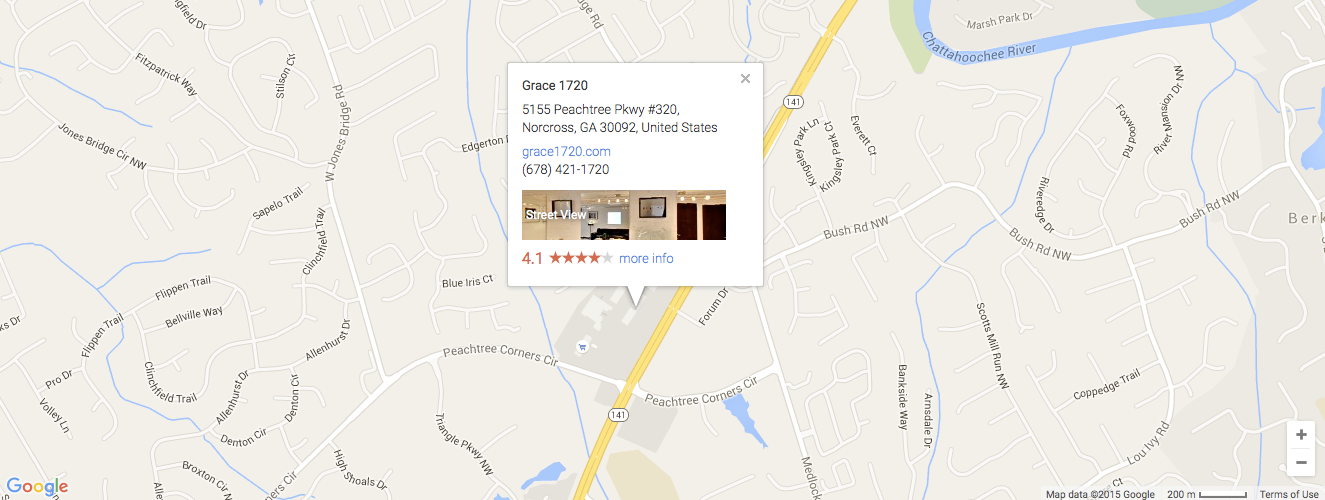Zoom in on the map
The height and width of the screenshot is (500, 1325).
pyautogui.click(x=1301, y=435)
